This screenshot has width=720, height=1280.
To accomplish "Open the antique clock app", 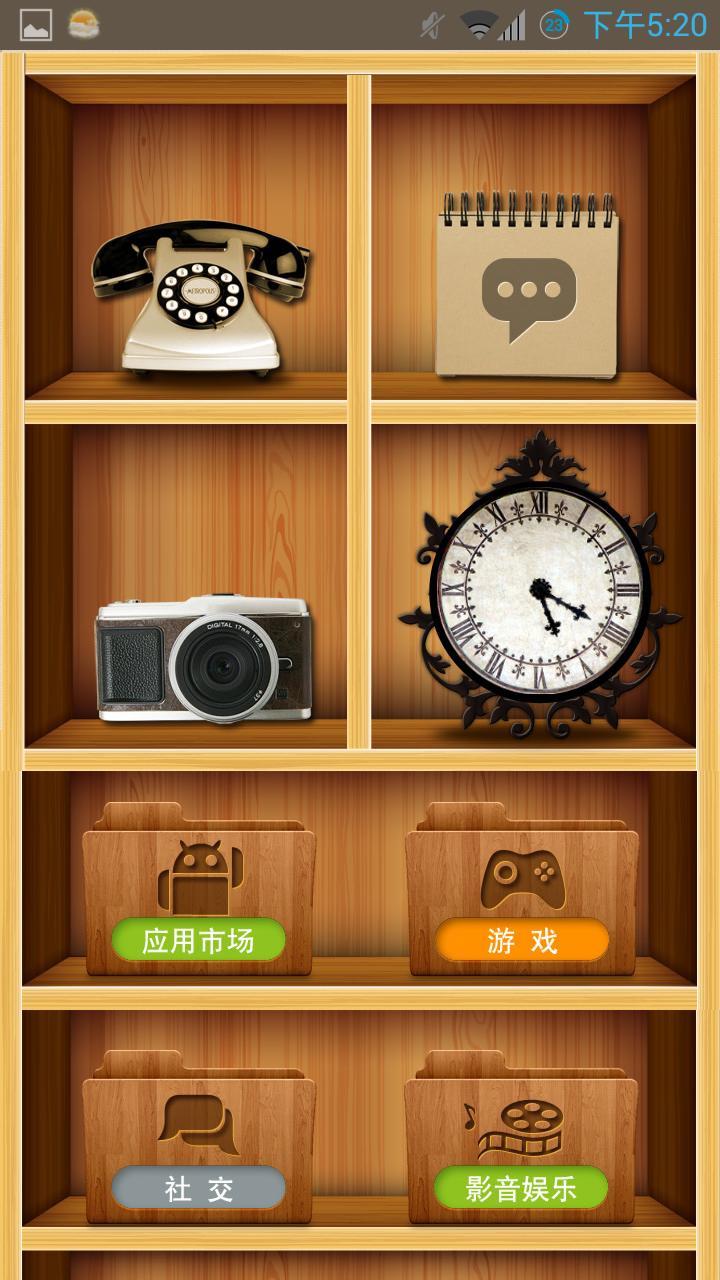I will [539, 588].
